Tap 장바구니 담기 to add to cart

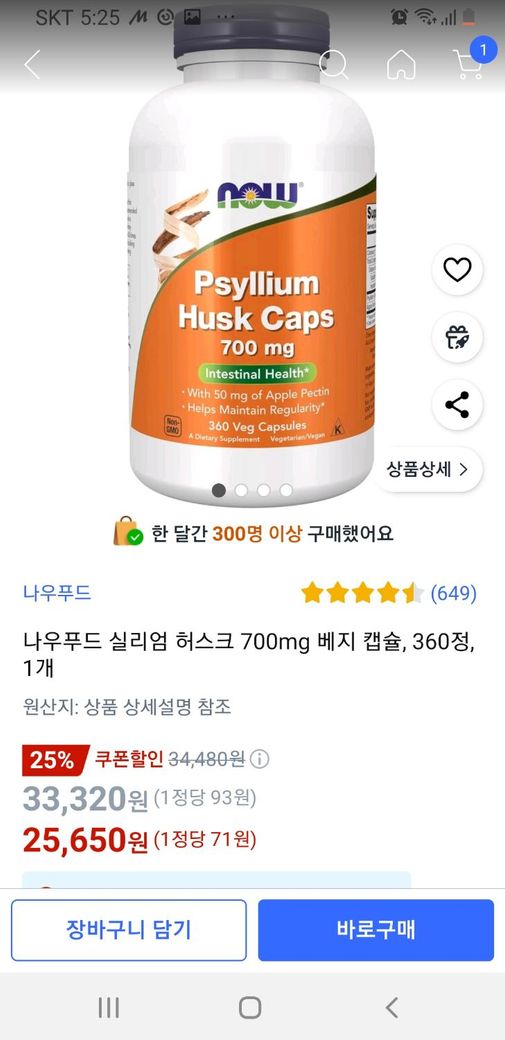pyautogui.click(x=129, y=930)
